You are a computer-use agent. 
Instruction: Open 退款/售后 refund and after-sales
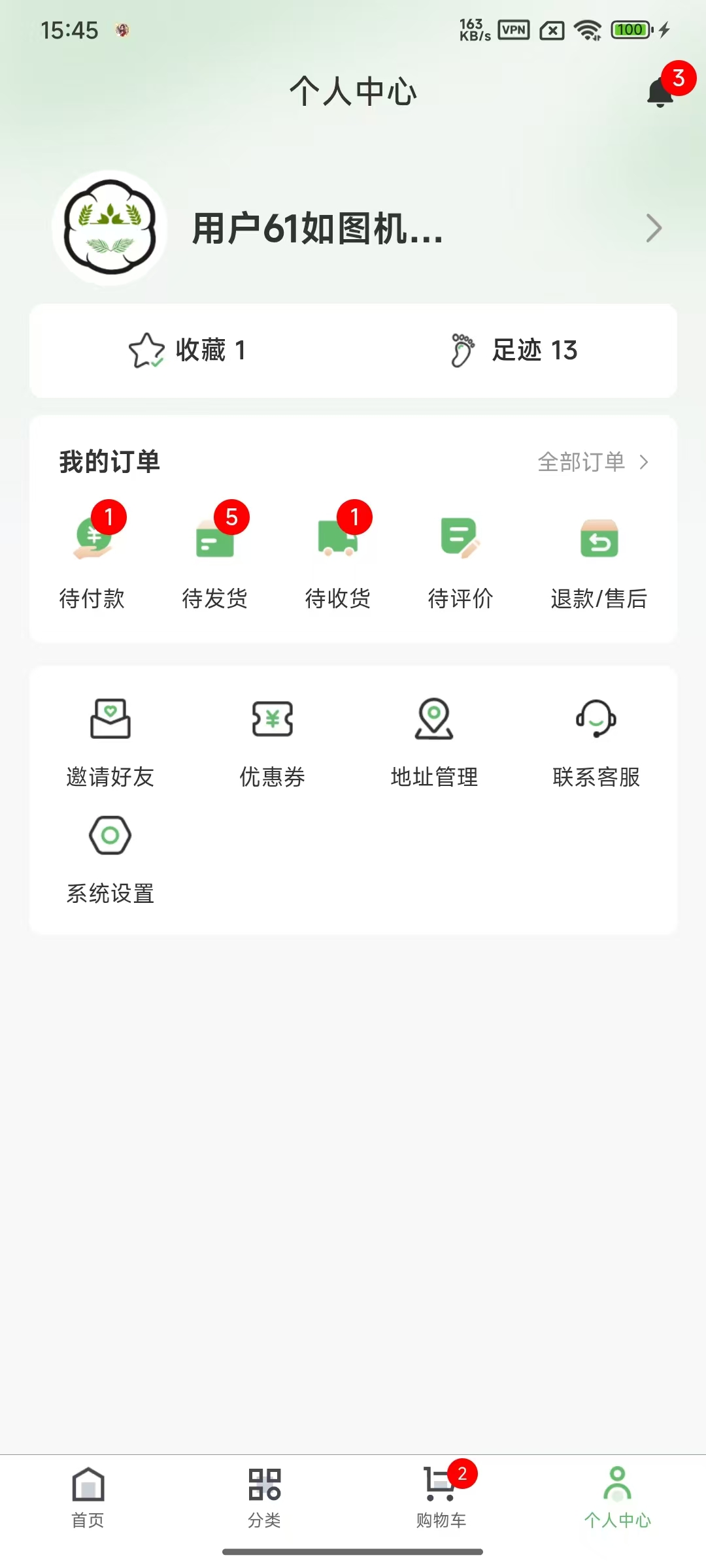pos(599,555)
